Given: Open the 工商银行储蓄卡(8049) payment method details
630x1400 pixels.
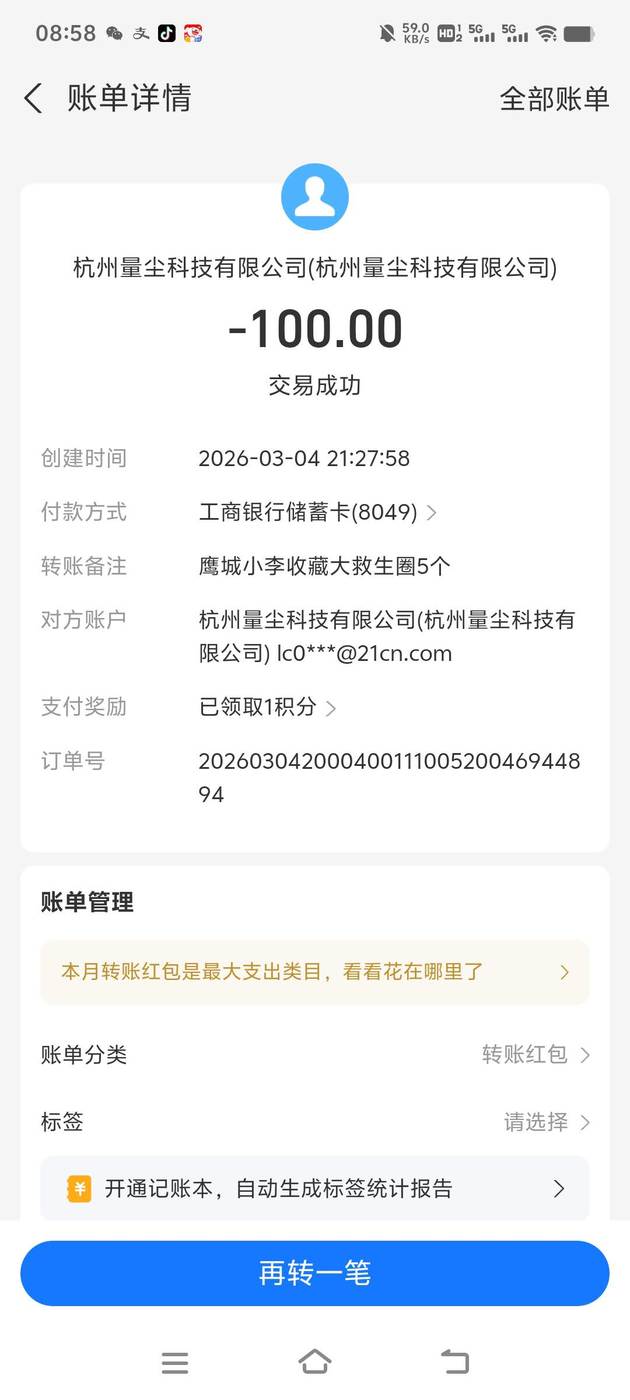Looking at the screenshot, I should [317, 512].
